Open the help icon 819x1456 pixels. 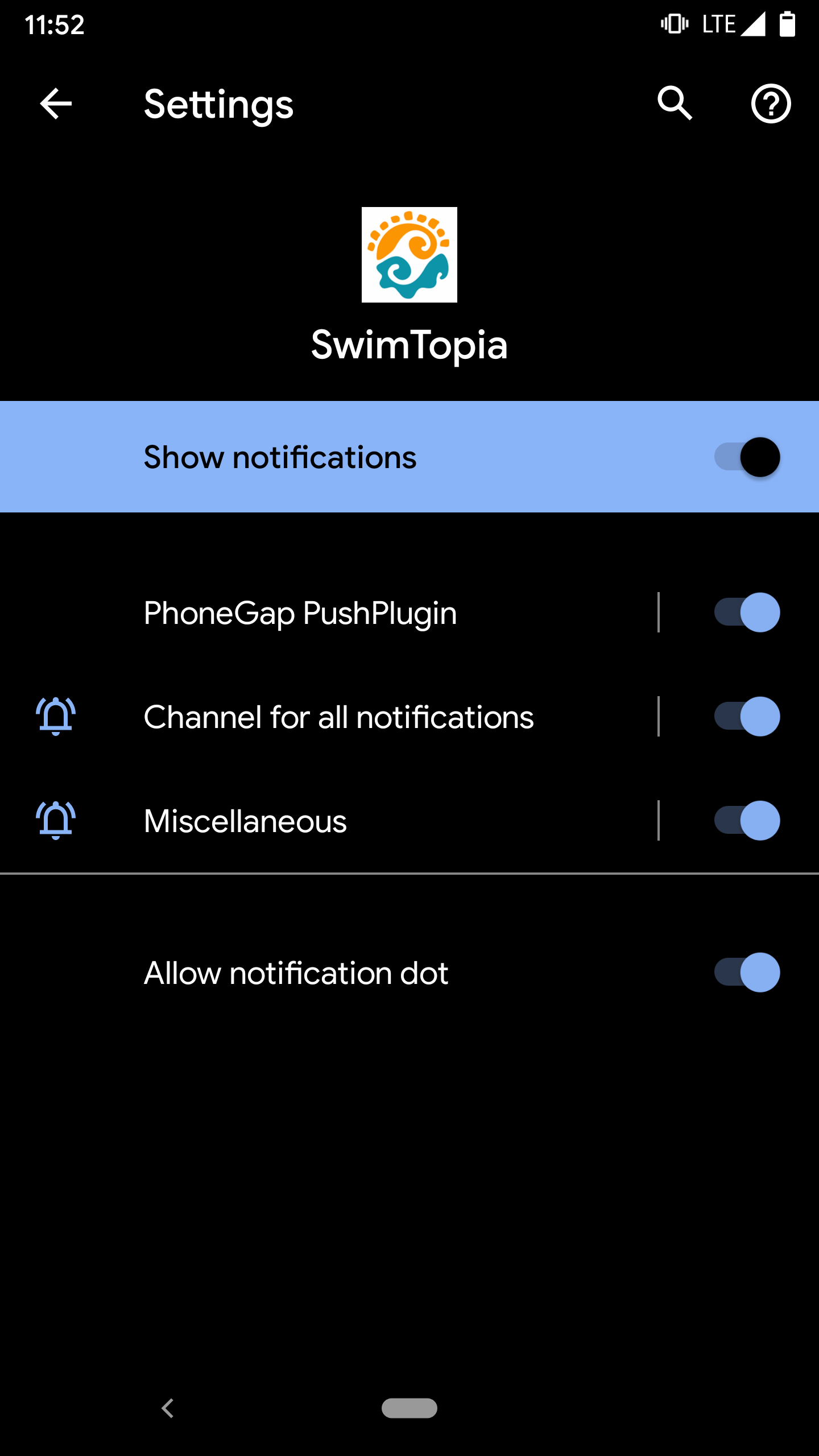771,104
